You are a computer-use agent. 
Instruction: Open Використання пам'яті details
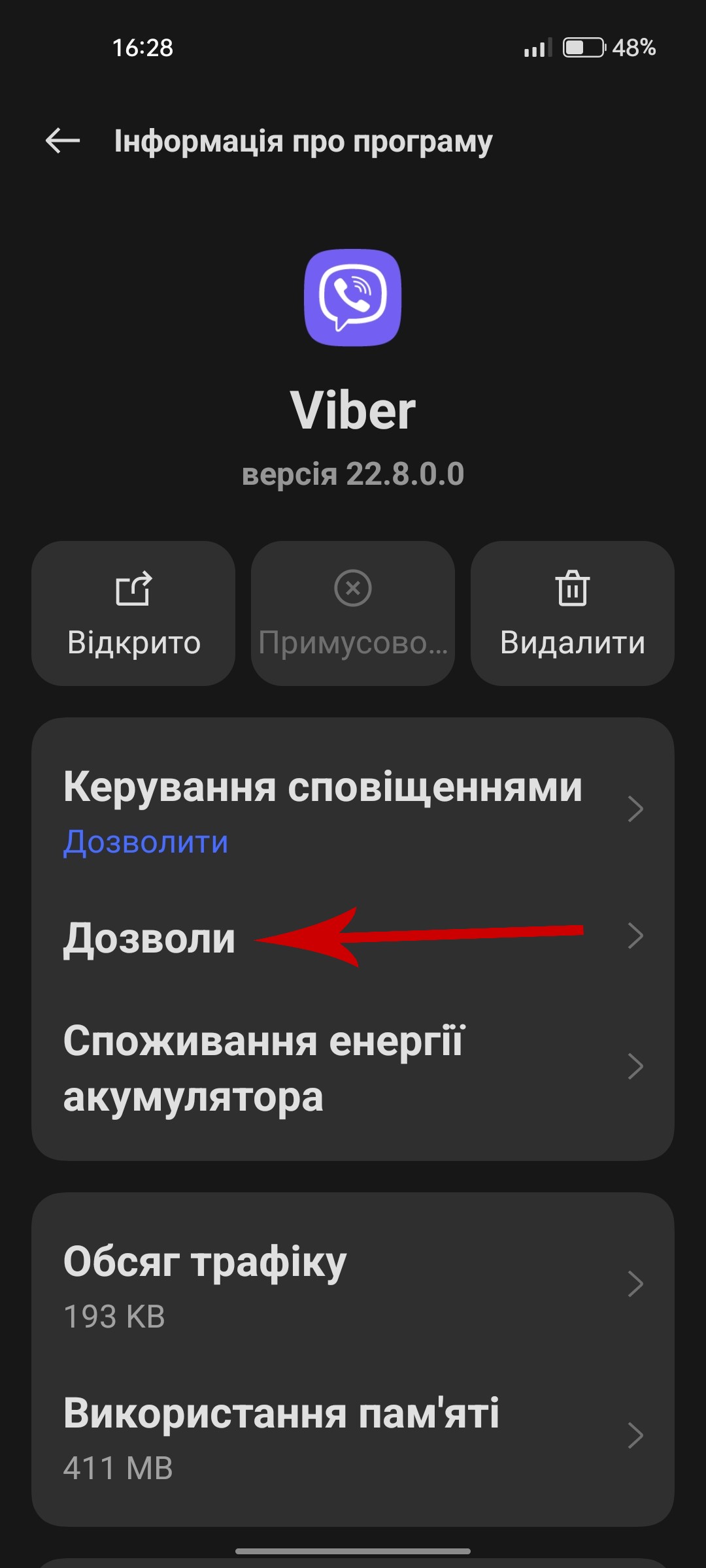click(353, 1436)
